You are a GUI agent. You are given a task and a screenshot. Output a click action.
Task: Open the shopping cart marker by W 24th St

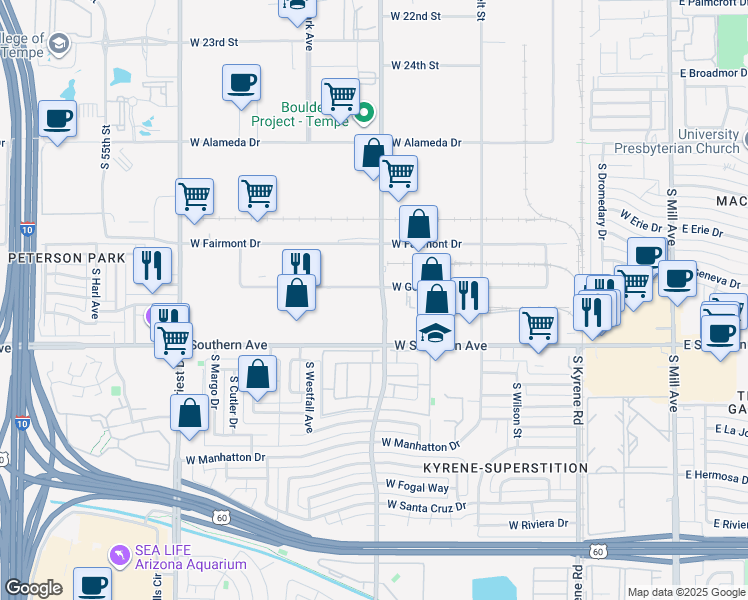pyautogui.click(x=341, y=97)
